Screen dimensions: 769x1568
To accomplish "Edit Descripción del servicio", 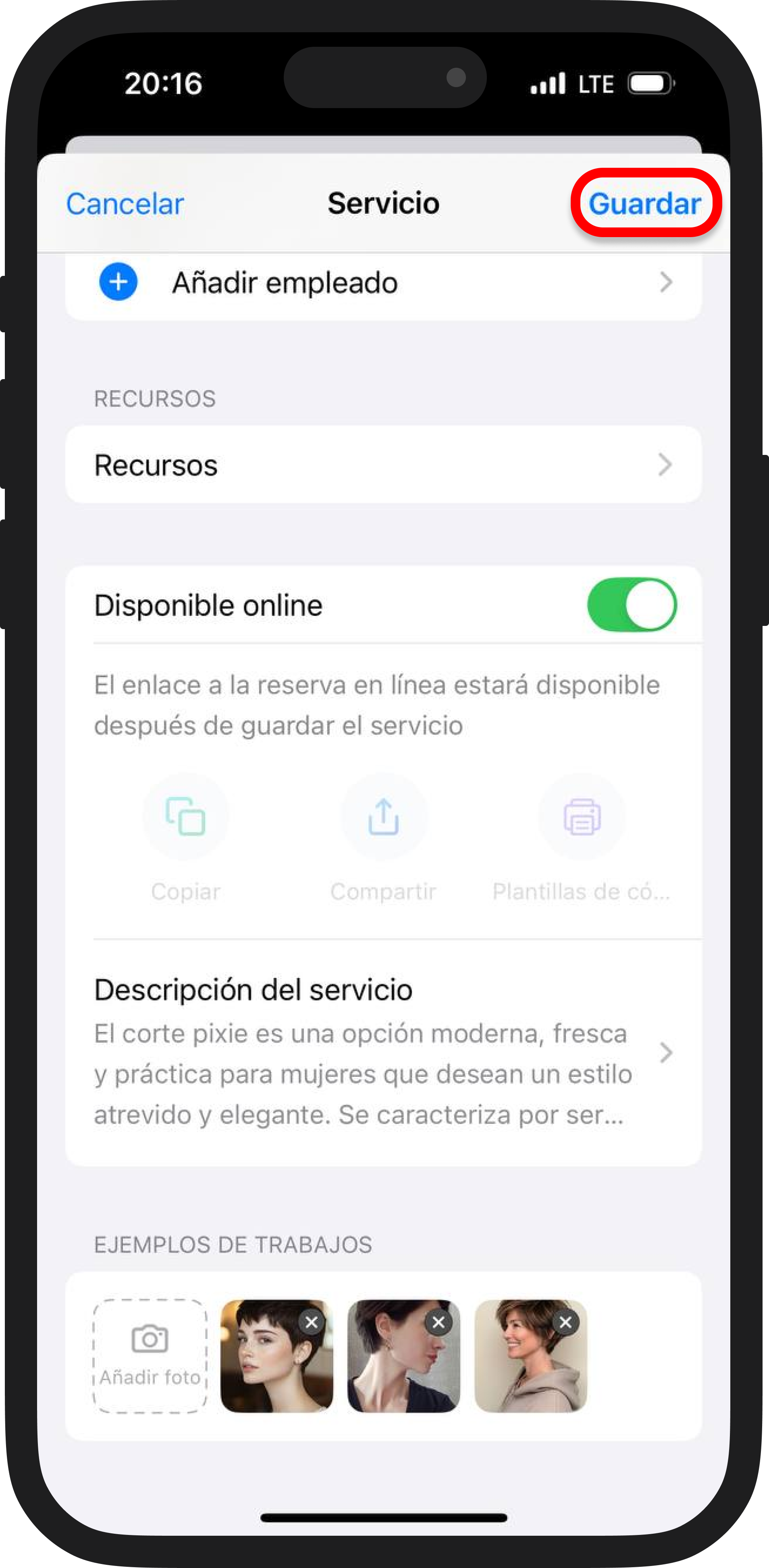I will [x=383, y=1052].
